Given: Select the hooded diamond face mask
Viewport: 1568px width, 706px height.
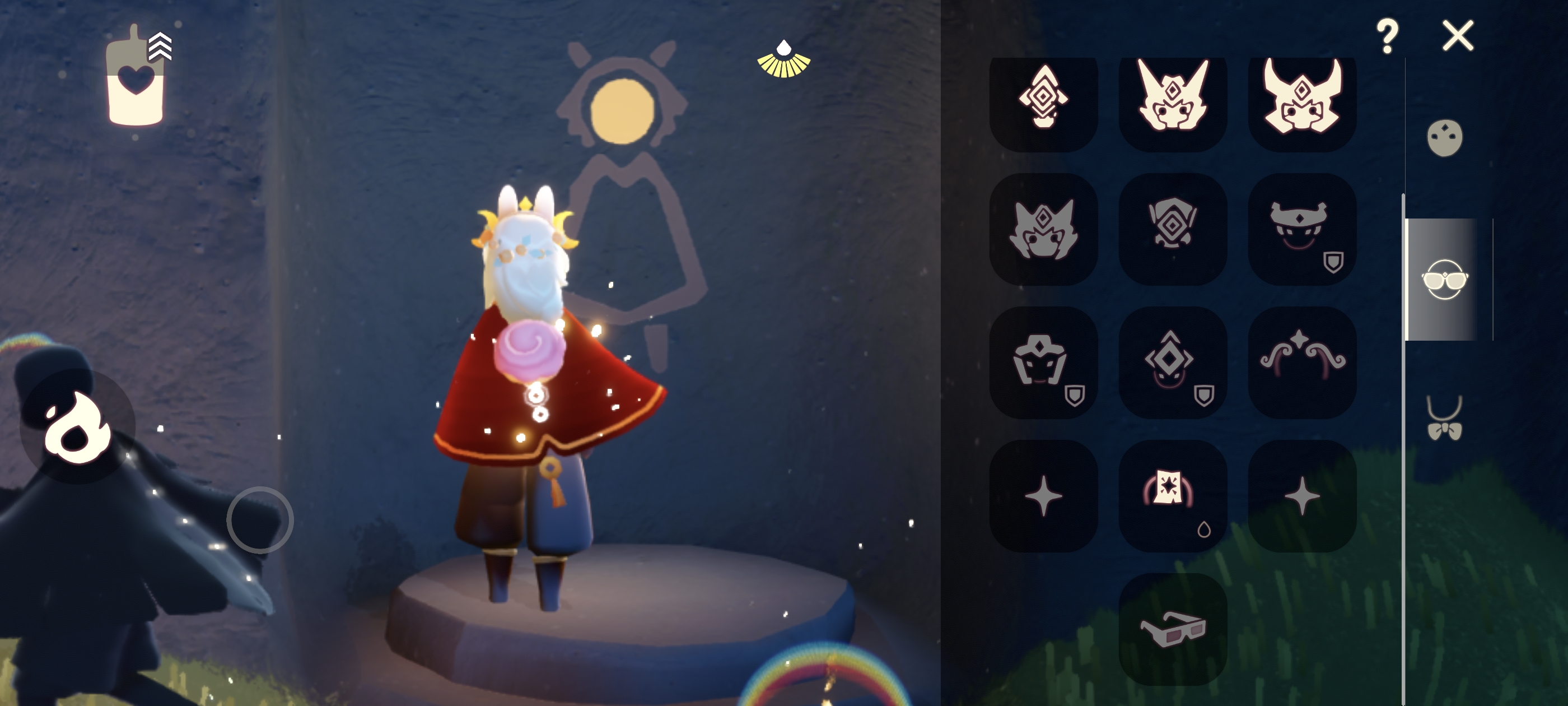Looking at the screenshot, I should pos(1172,230).
